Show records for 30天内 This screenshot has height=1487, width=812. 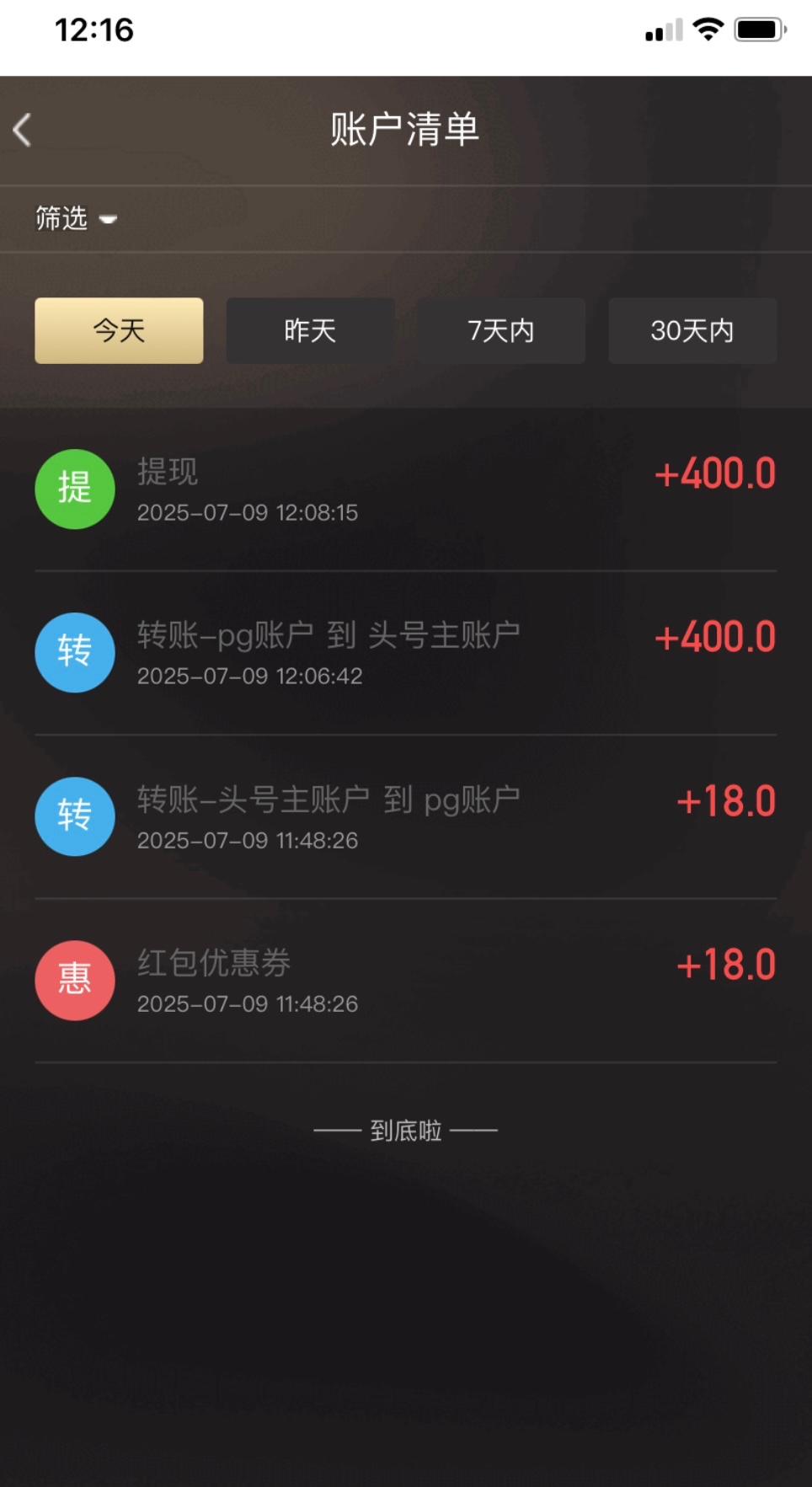[x=692, y=330]
